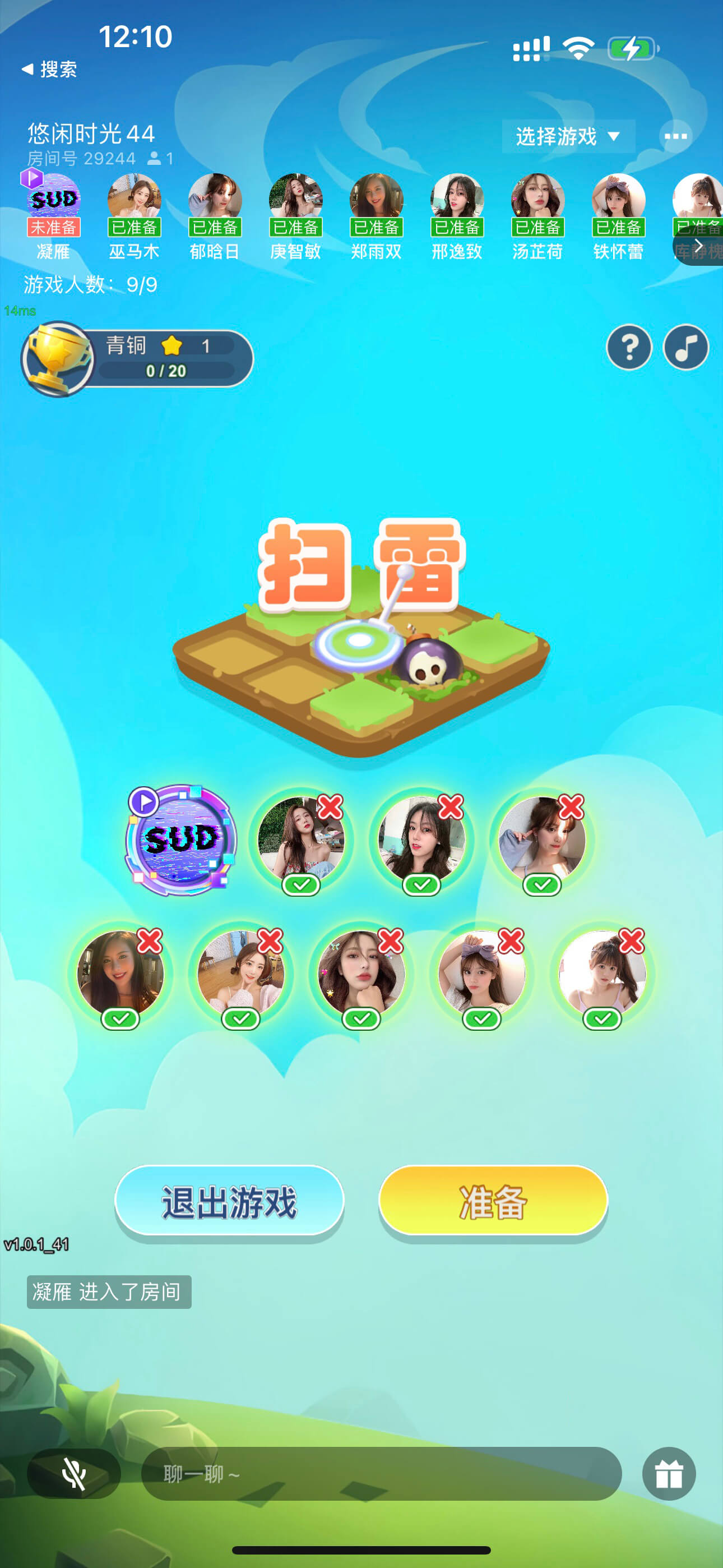Open 郑雨双's avatar in the top row

(376, 197)
